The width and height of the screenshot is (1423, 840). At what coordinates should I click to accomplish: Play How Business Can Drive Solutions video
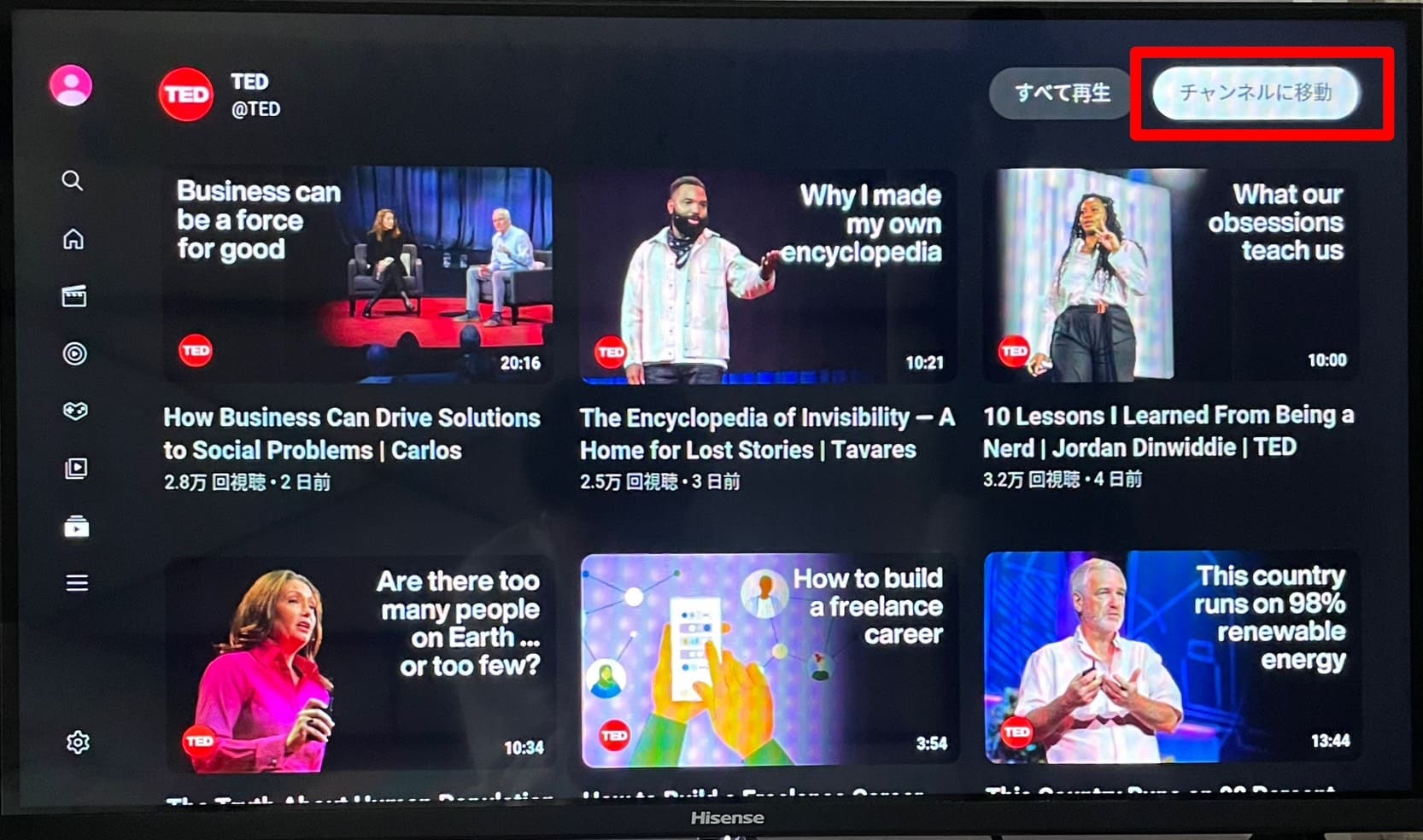(x=358, y=275)
